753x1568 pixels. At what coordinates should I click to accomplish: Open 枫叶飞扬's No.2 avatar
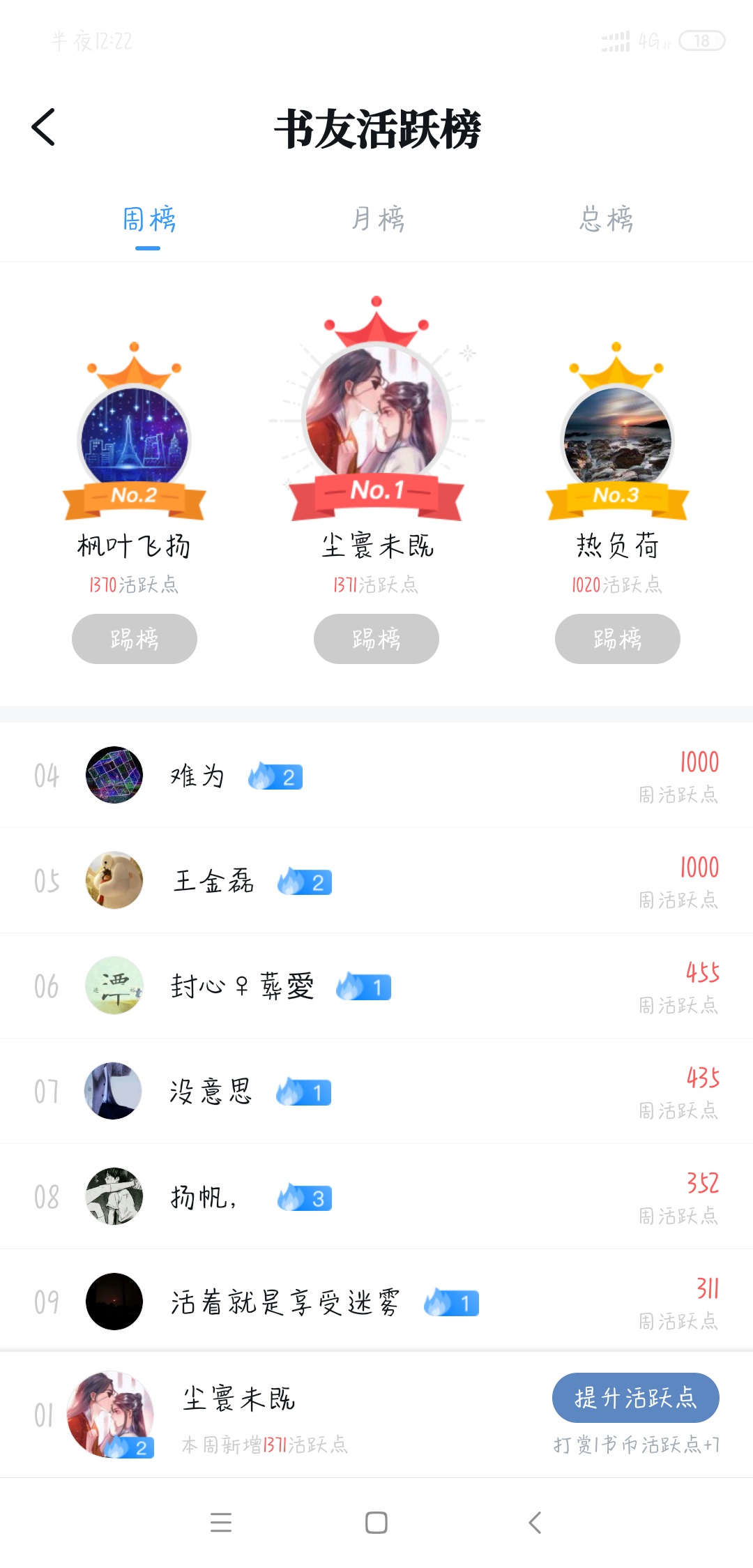pos(135,439)
